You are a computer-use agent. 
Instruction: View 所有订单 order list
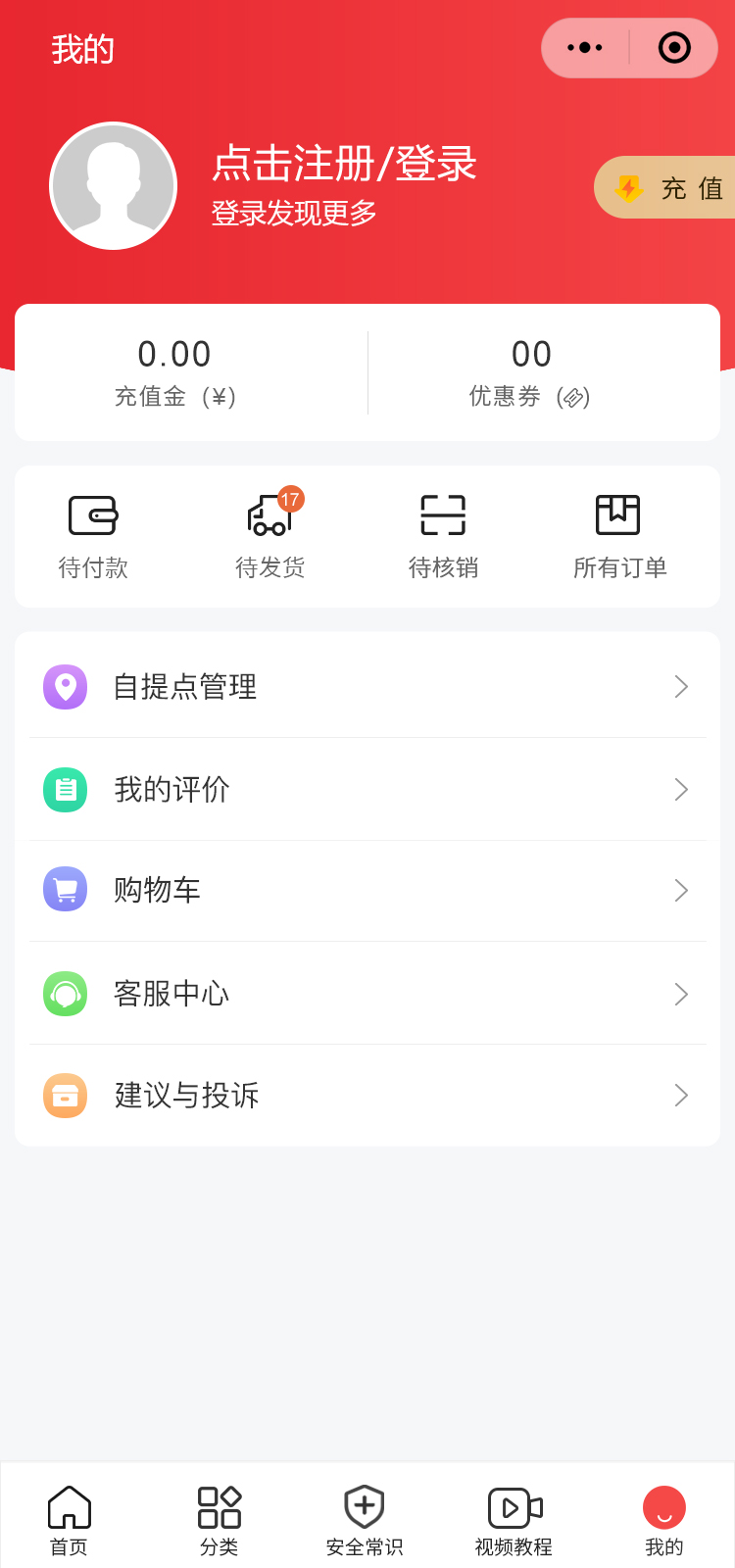coord(618,536)
